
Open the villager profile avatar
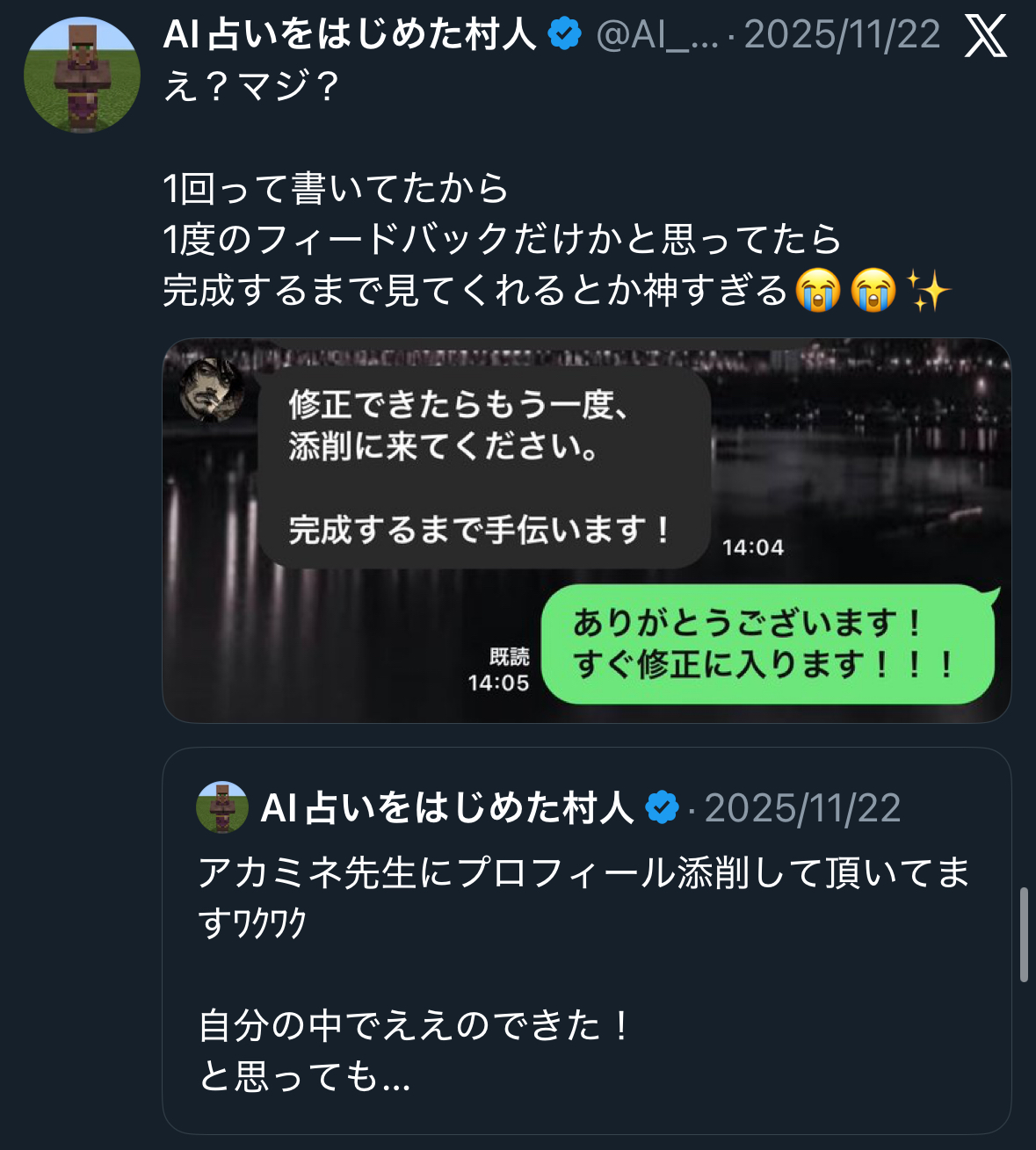82,76
